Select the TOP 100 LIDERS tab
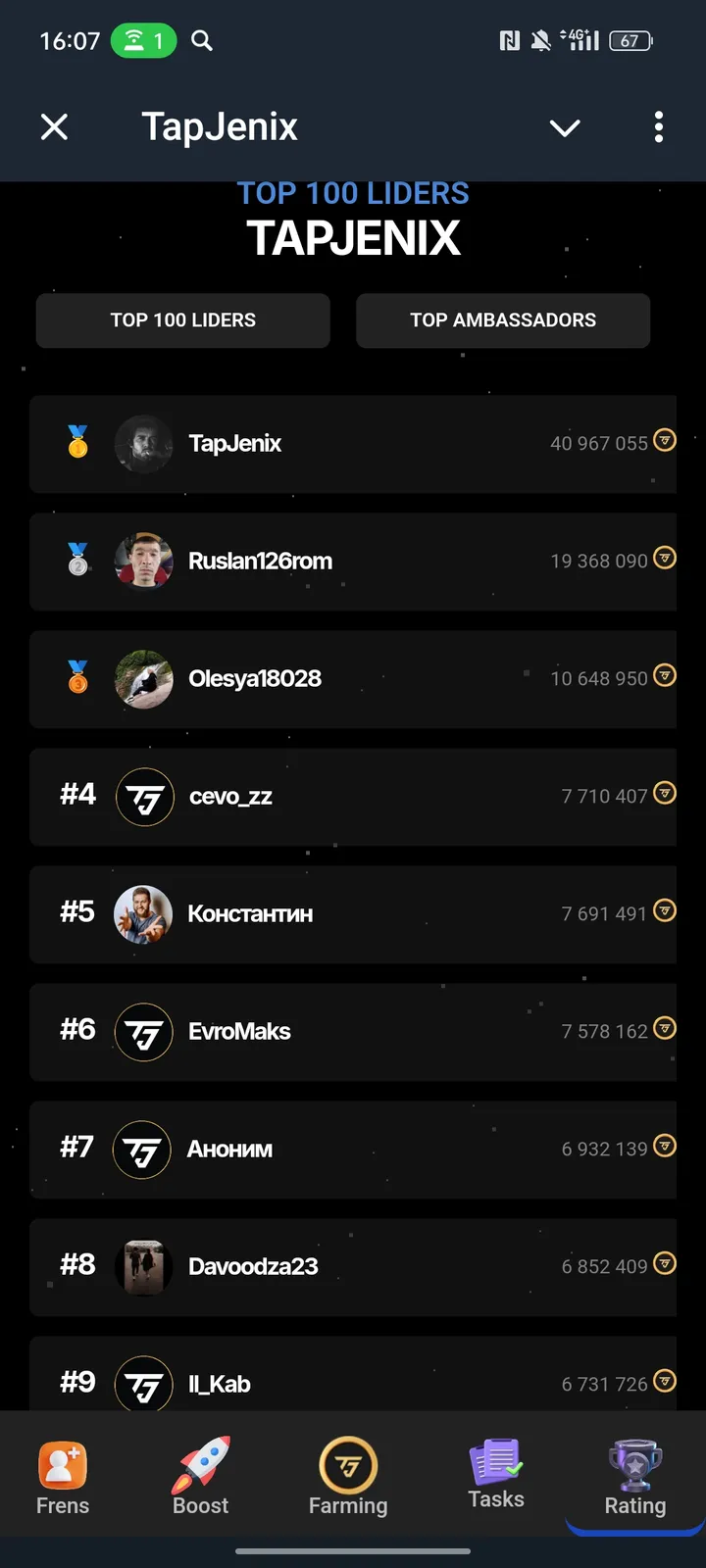The image size is (706, 1568). (x=182, y=320)
